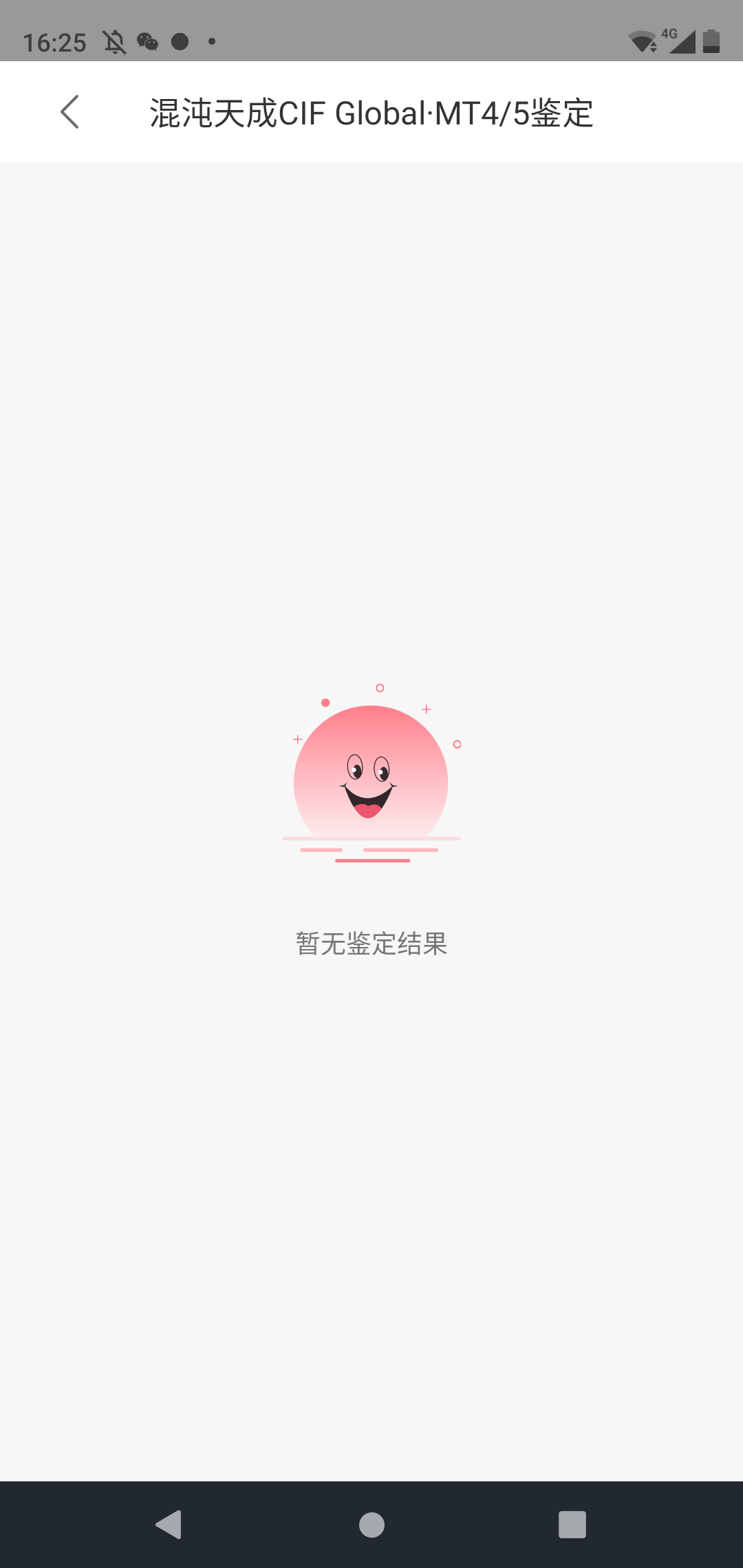The height and width of the screenshot is (1568, 743).
Task: Go to the home screen
Action: pos(371,1524)
